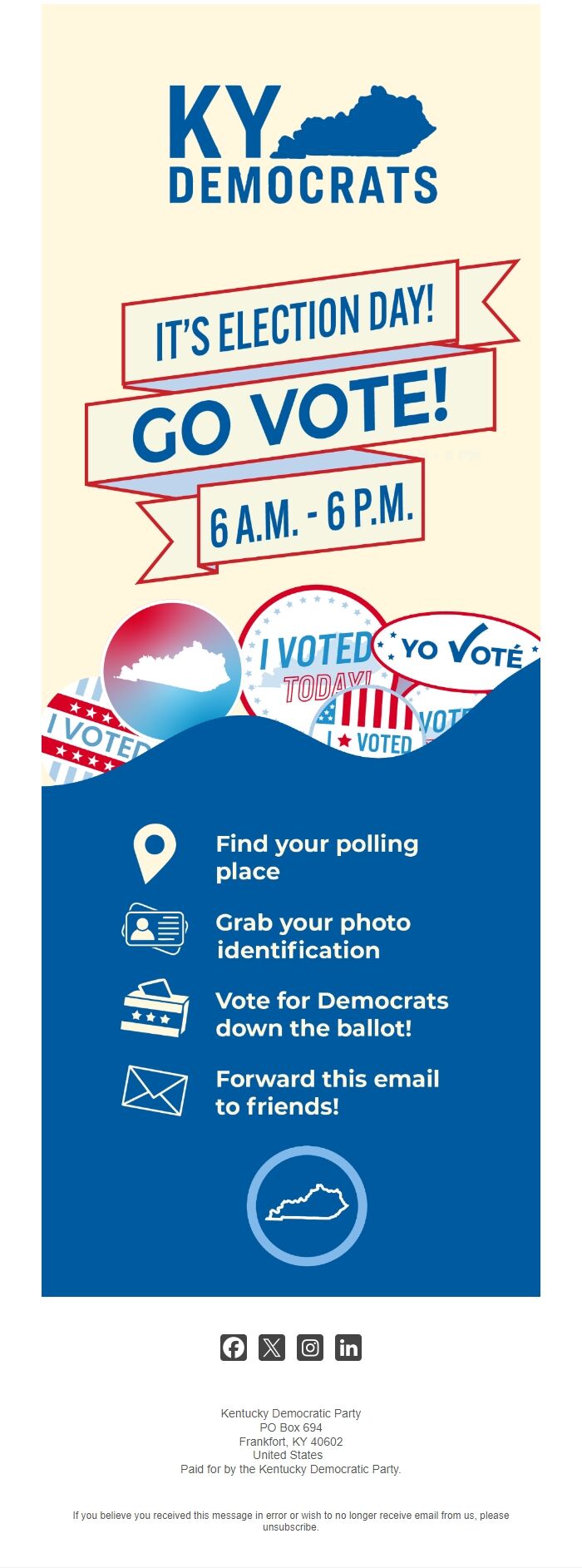582x1568 pixels.
Task: Open the LinkedIn page icon
Action: 348,1348
